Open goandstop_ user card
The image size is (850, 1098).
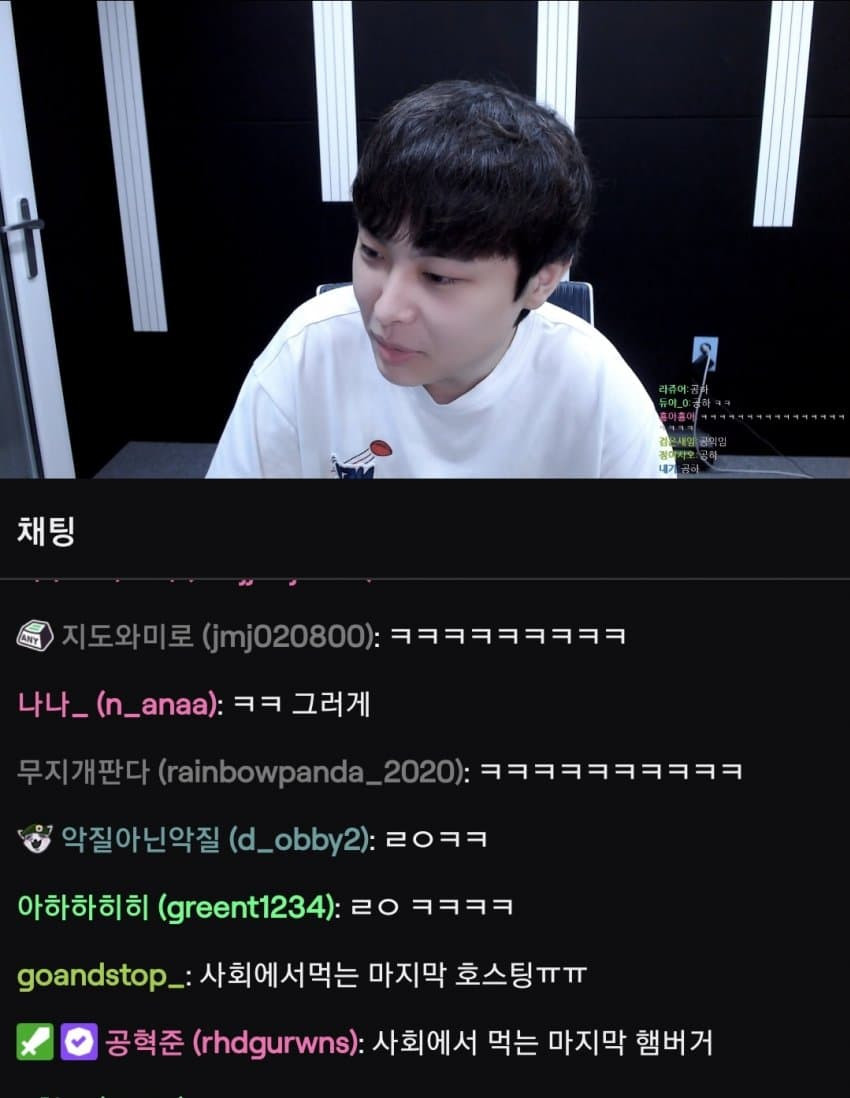[x=100, y=975]
